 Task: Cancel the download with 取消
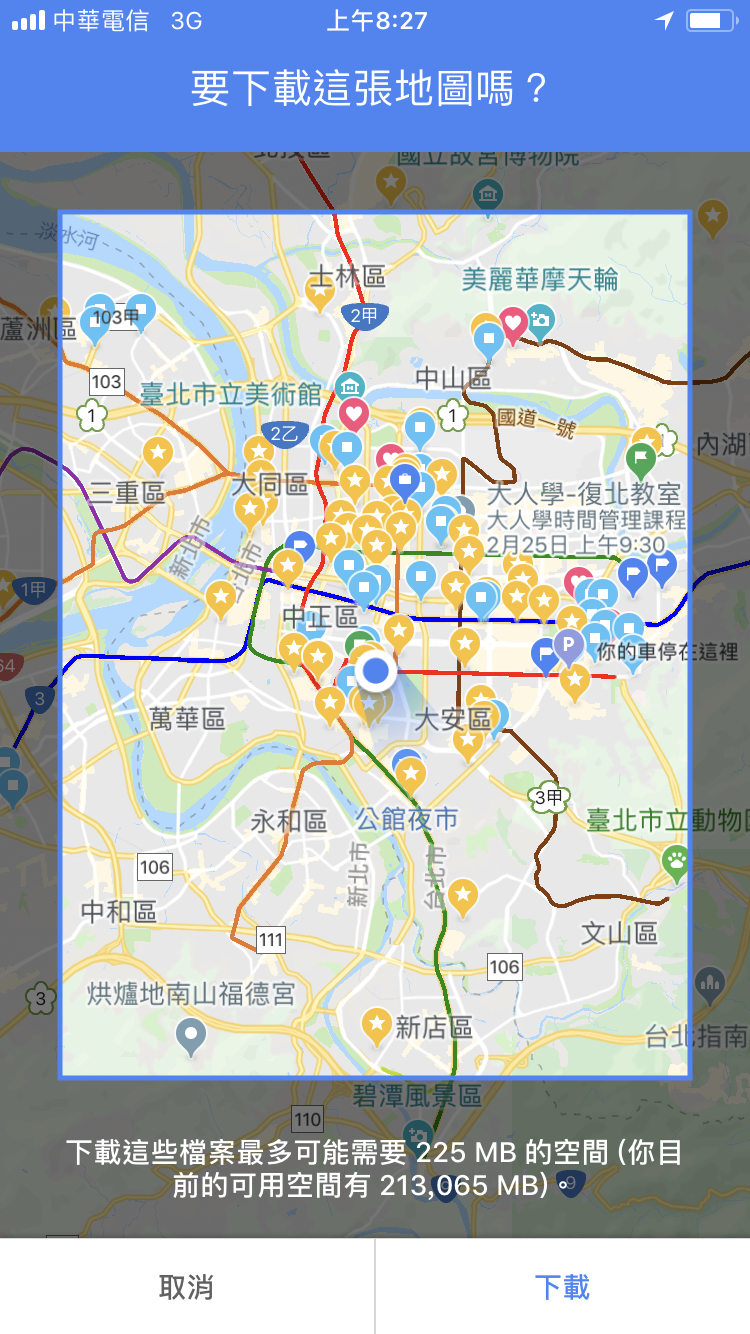pyautogui.click(x=187, y=1287)
